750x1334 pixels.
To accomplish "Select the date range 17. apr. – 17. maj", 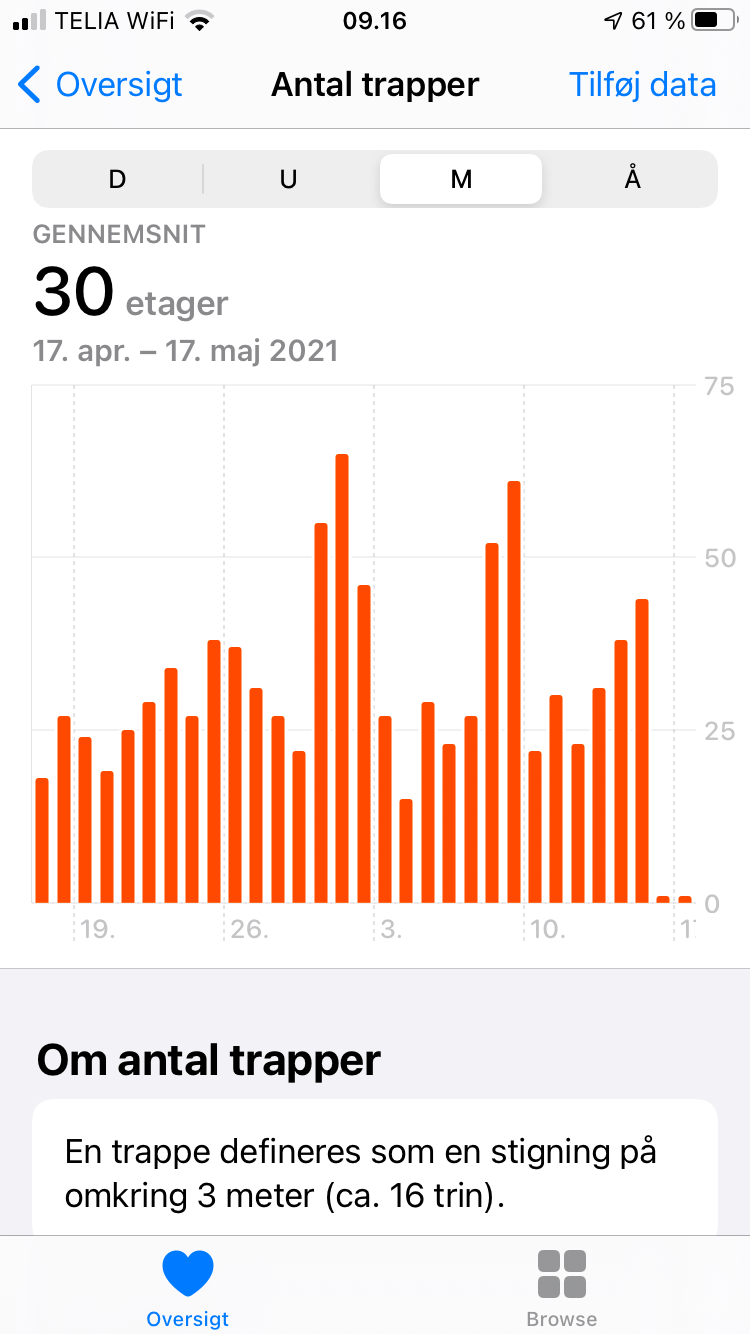I will click(x=184, y=351).
